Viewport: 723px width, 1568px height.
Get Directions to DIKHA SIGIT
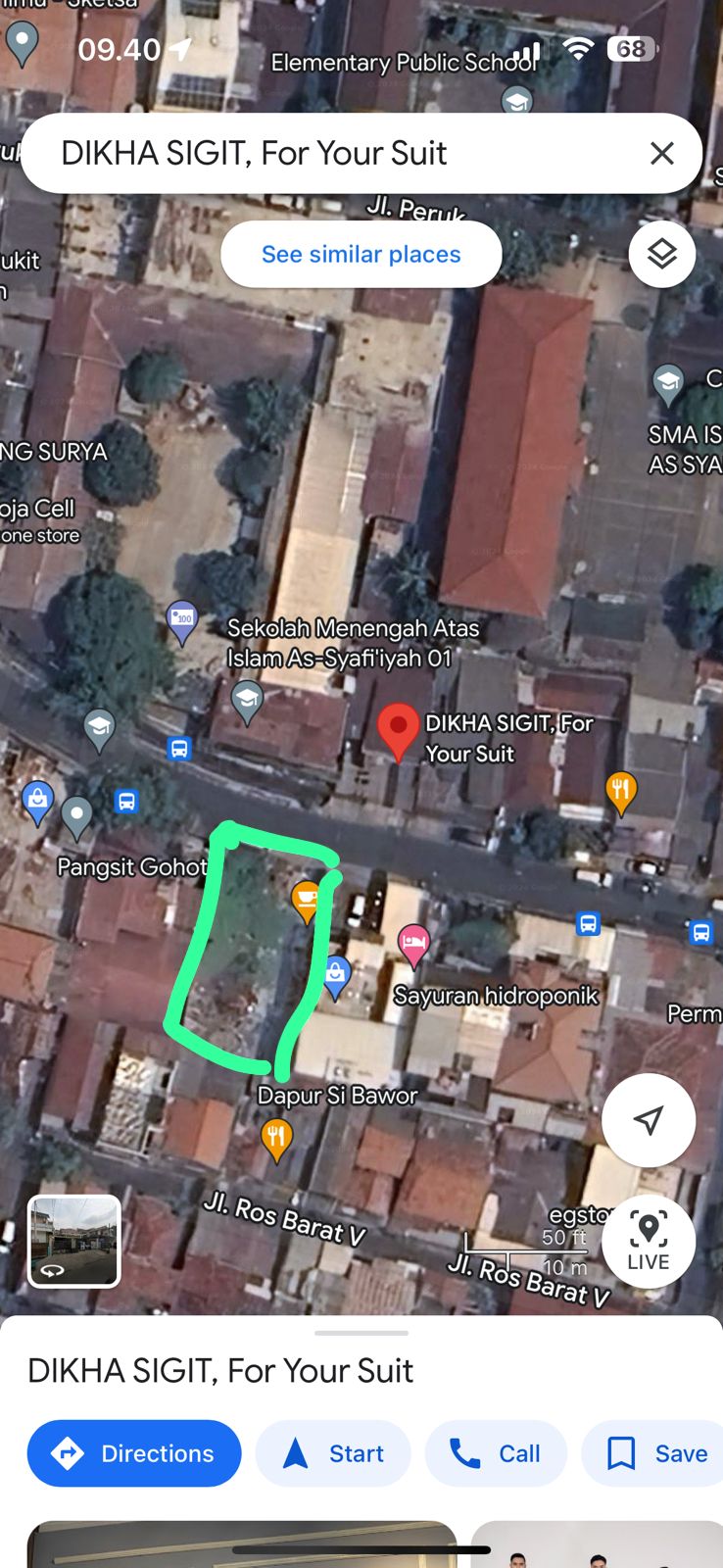(x=134, y=1452)
